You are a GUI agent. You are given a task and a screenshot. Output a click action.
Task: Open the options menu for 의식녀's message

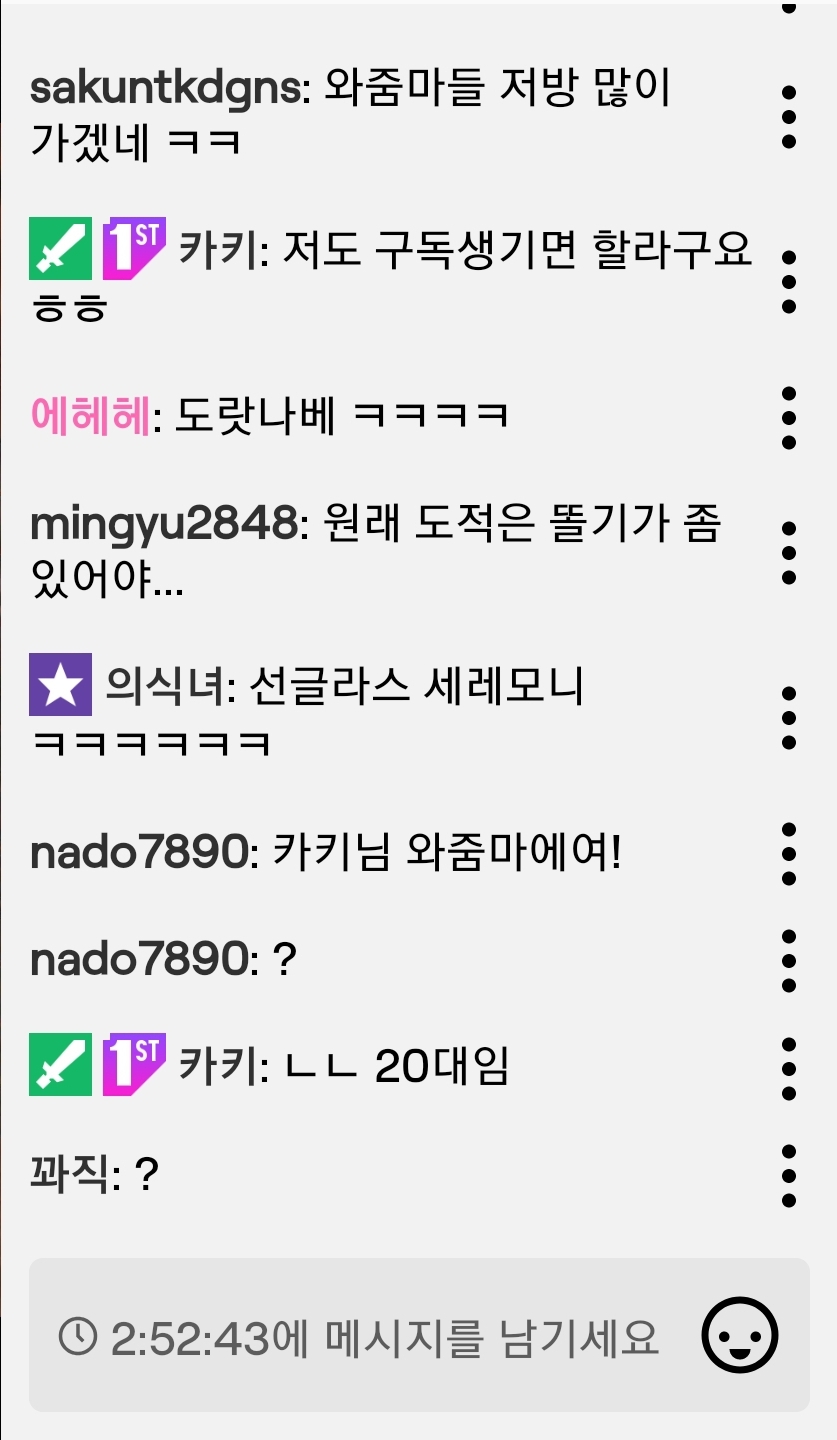(788, 717)
